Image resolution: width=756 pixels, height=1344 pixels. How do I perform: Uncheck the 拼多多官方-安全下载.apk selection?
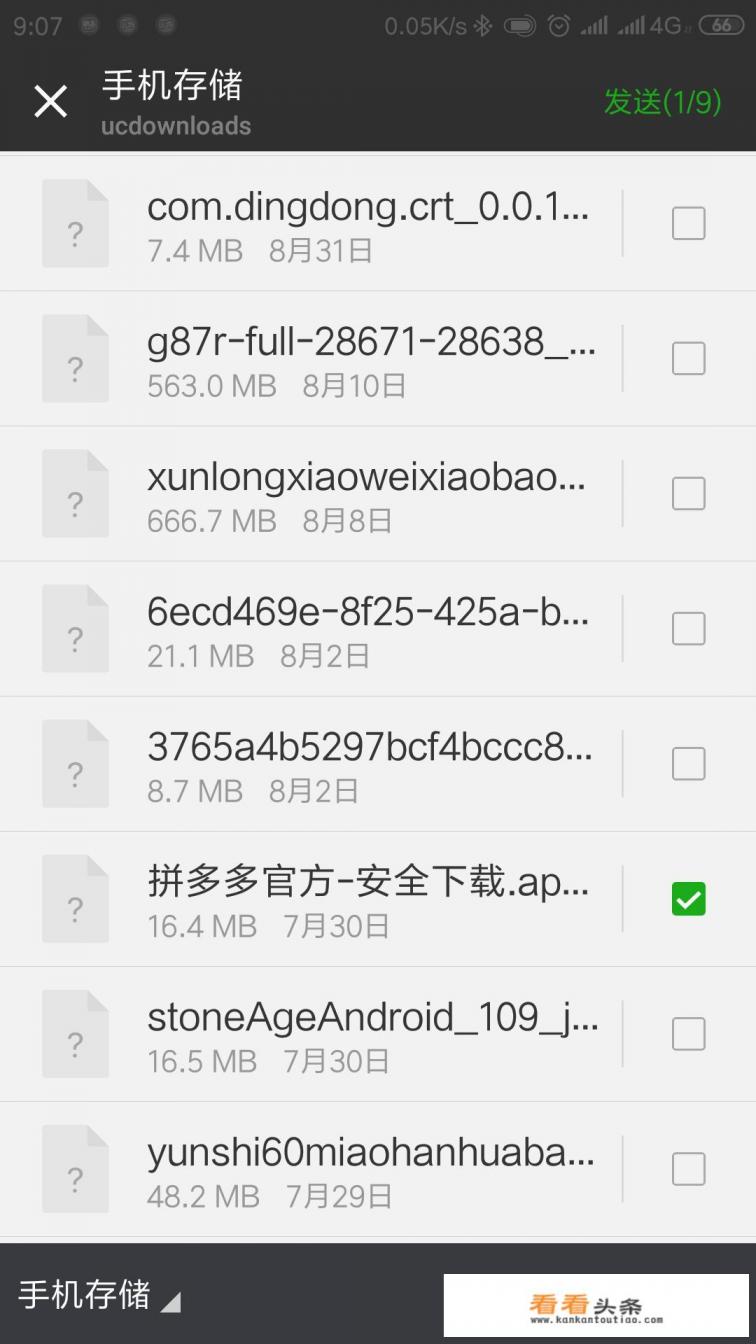(688, 898)
